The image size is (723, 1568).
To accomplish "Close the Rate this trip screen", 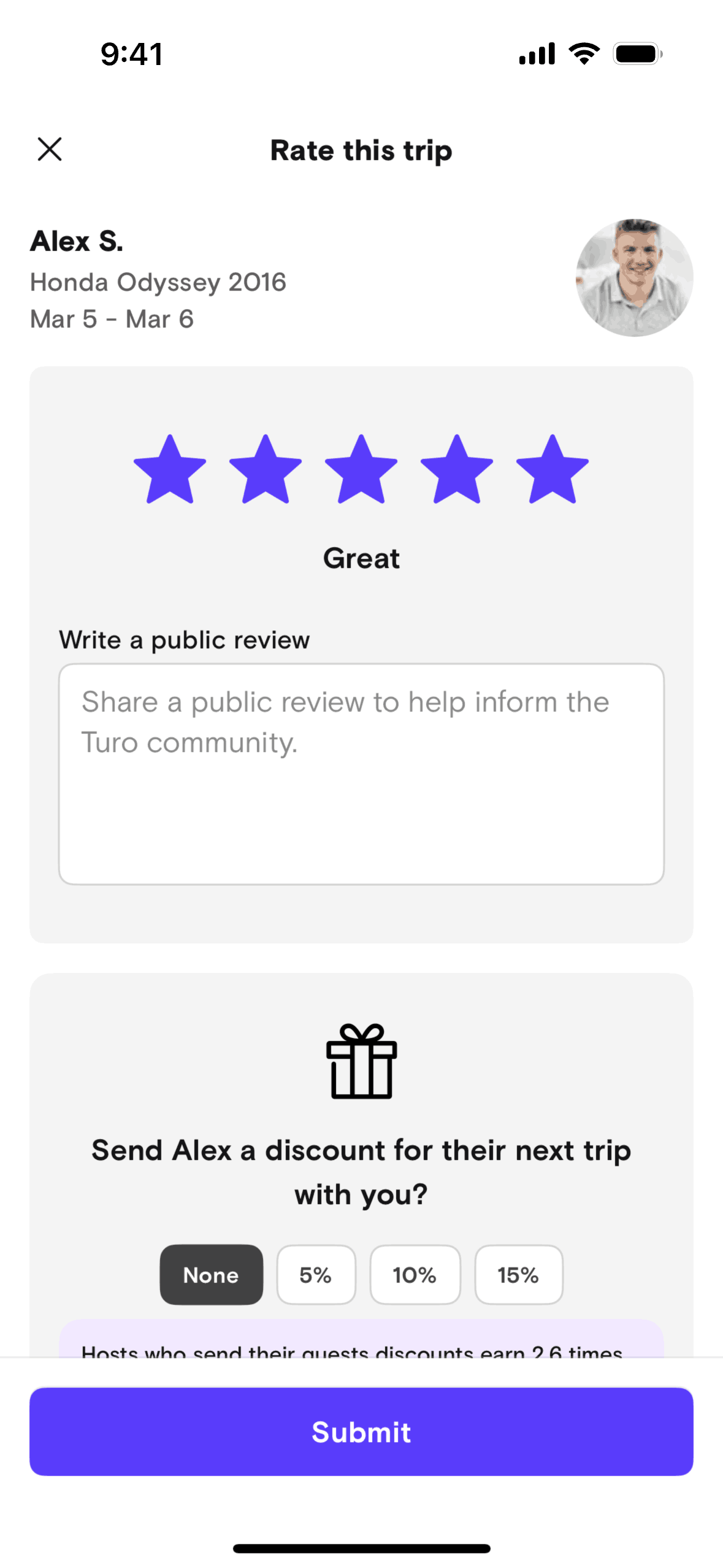I will coord(50,149).
